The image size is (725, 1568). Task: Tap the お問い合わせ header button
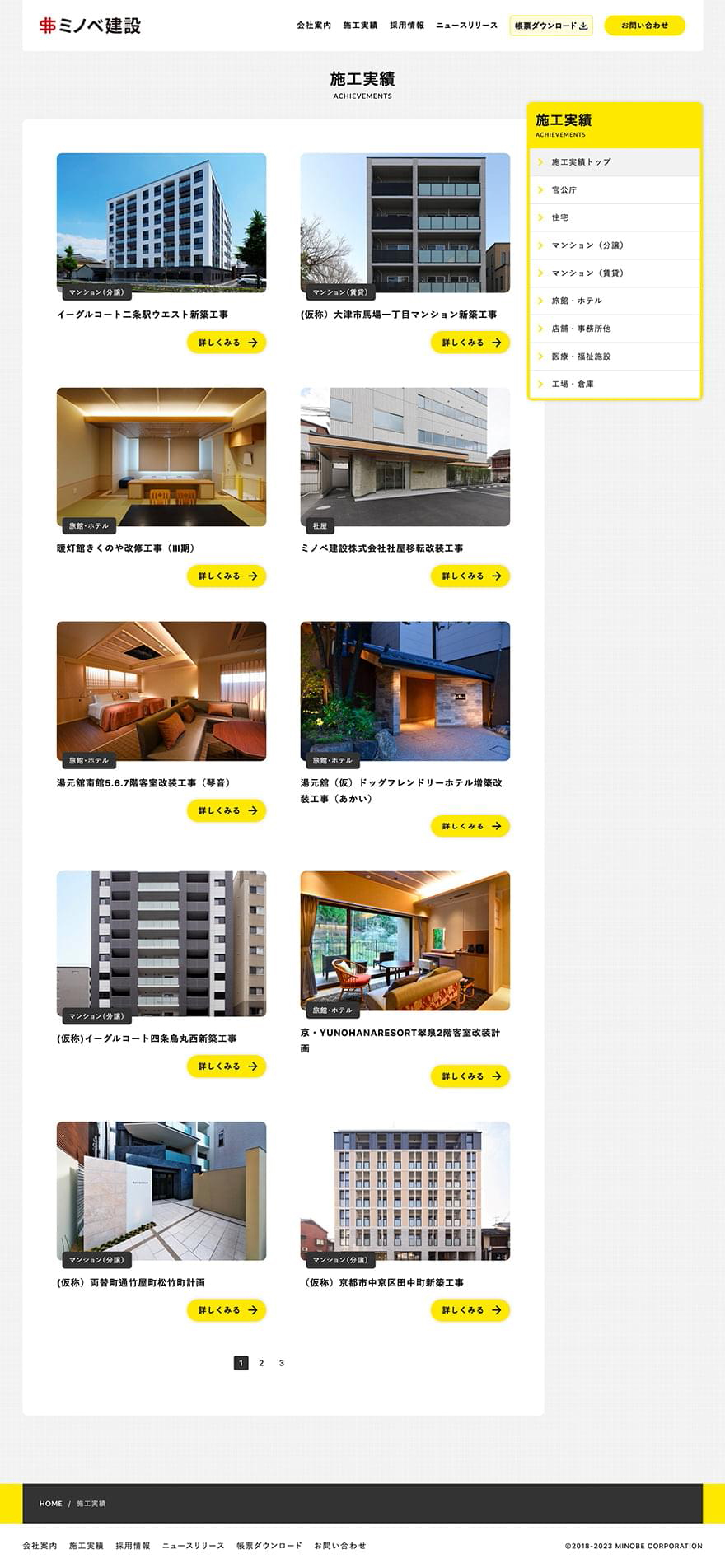coord(644,26)
